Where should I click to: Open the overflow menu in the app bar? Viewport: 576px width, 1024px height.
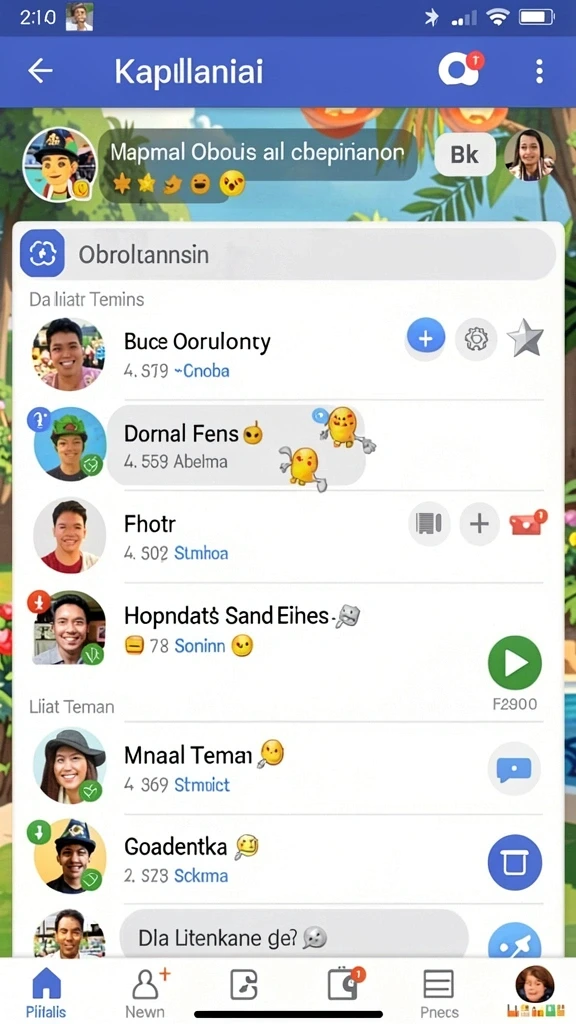[539, 71]
